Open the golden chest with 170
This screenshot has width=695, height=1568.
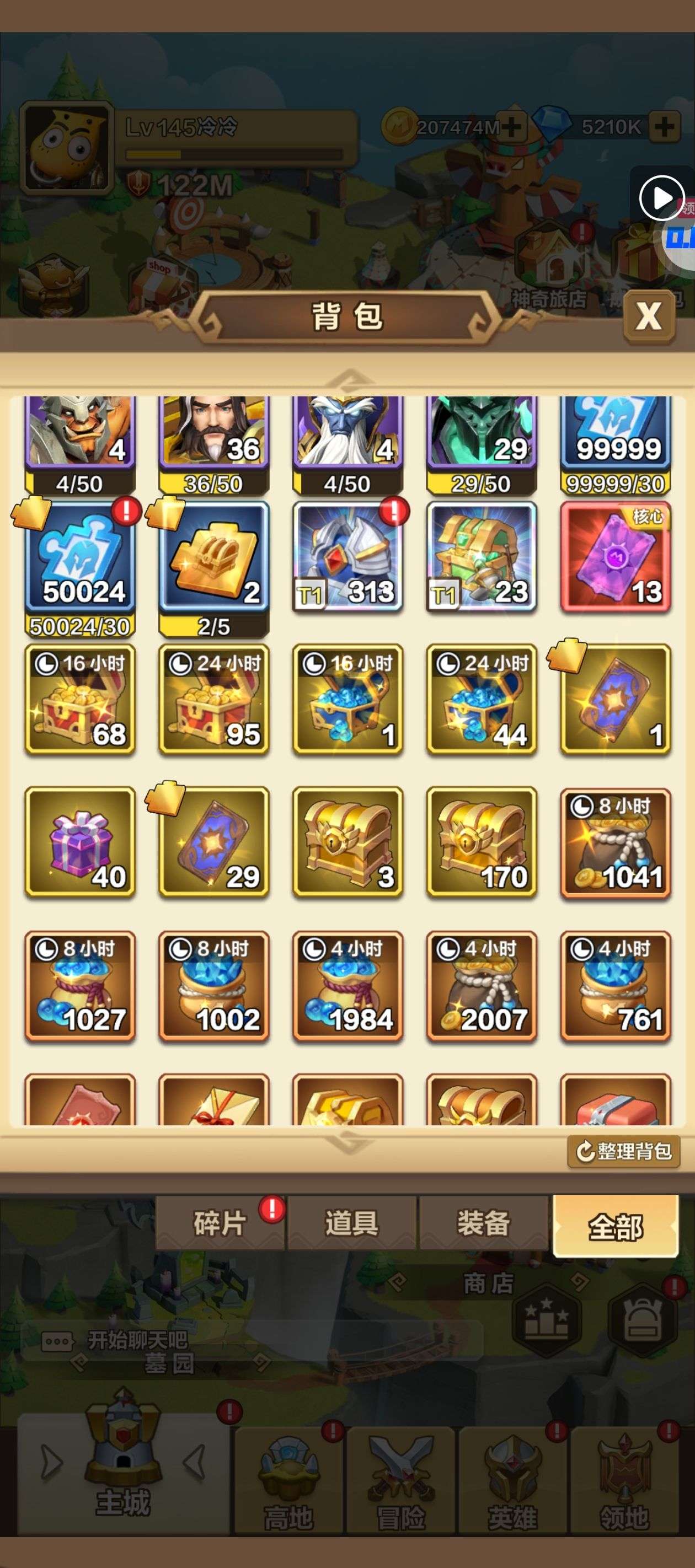click(481, 842)
